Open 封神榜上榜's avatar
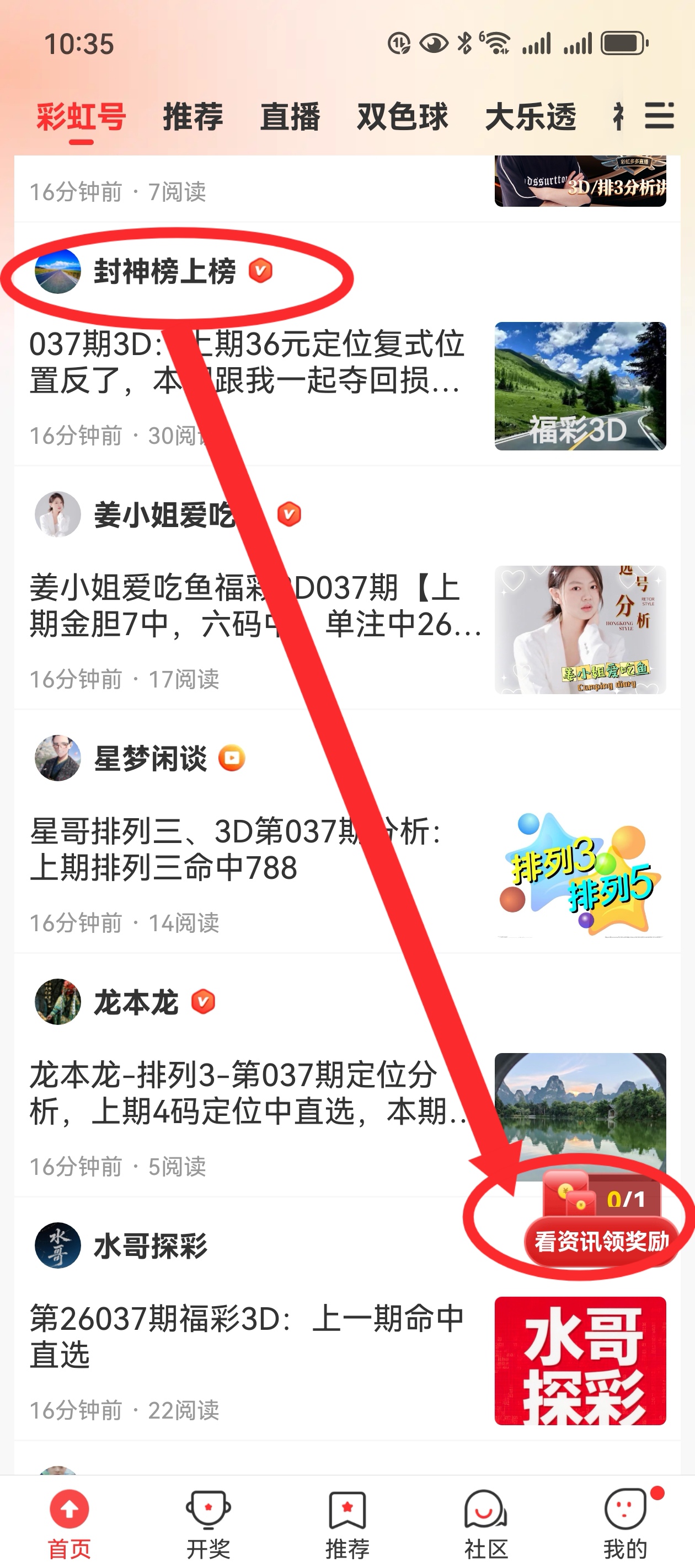 [x=58, y=272]
